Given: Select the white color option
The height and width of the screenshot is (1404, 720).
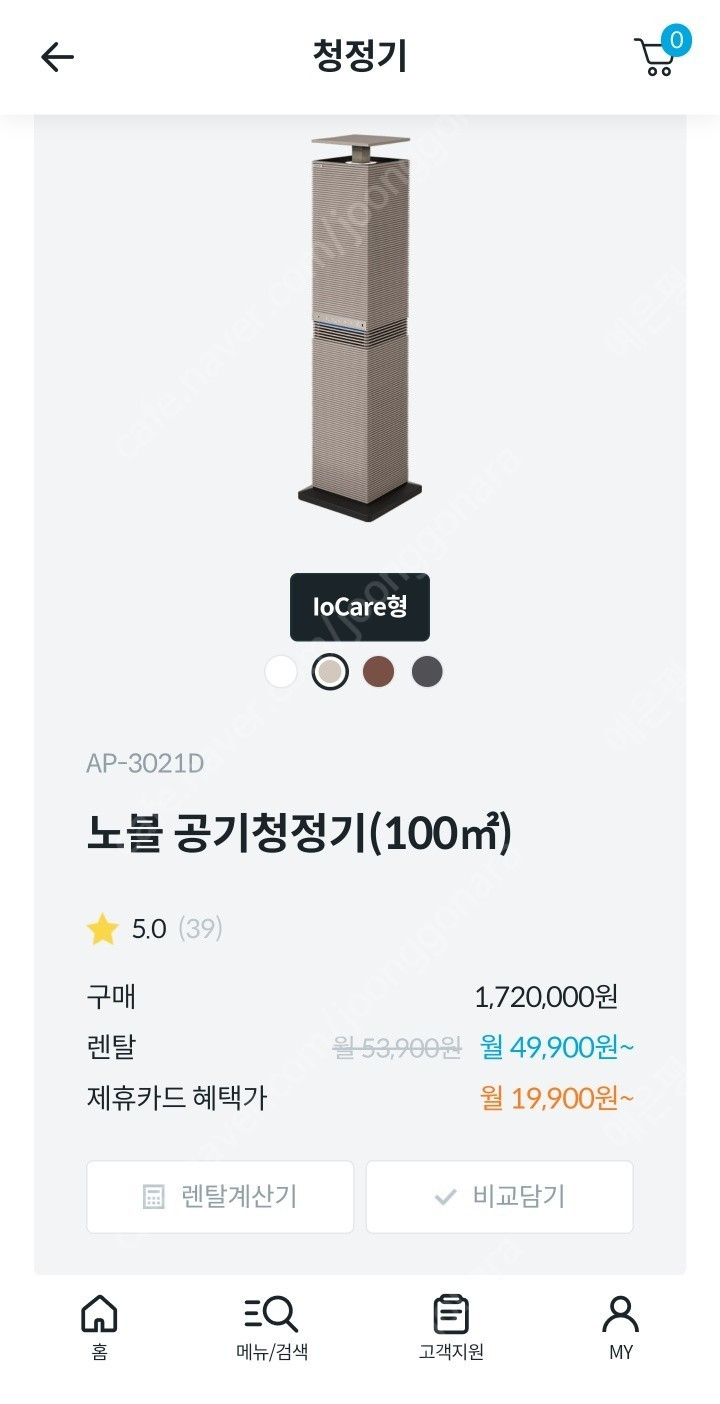Looking at the screenshot, I should [281, 671].
